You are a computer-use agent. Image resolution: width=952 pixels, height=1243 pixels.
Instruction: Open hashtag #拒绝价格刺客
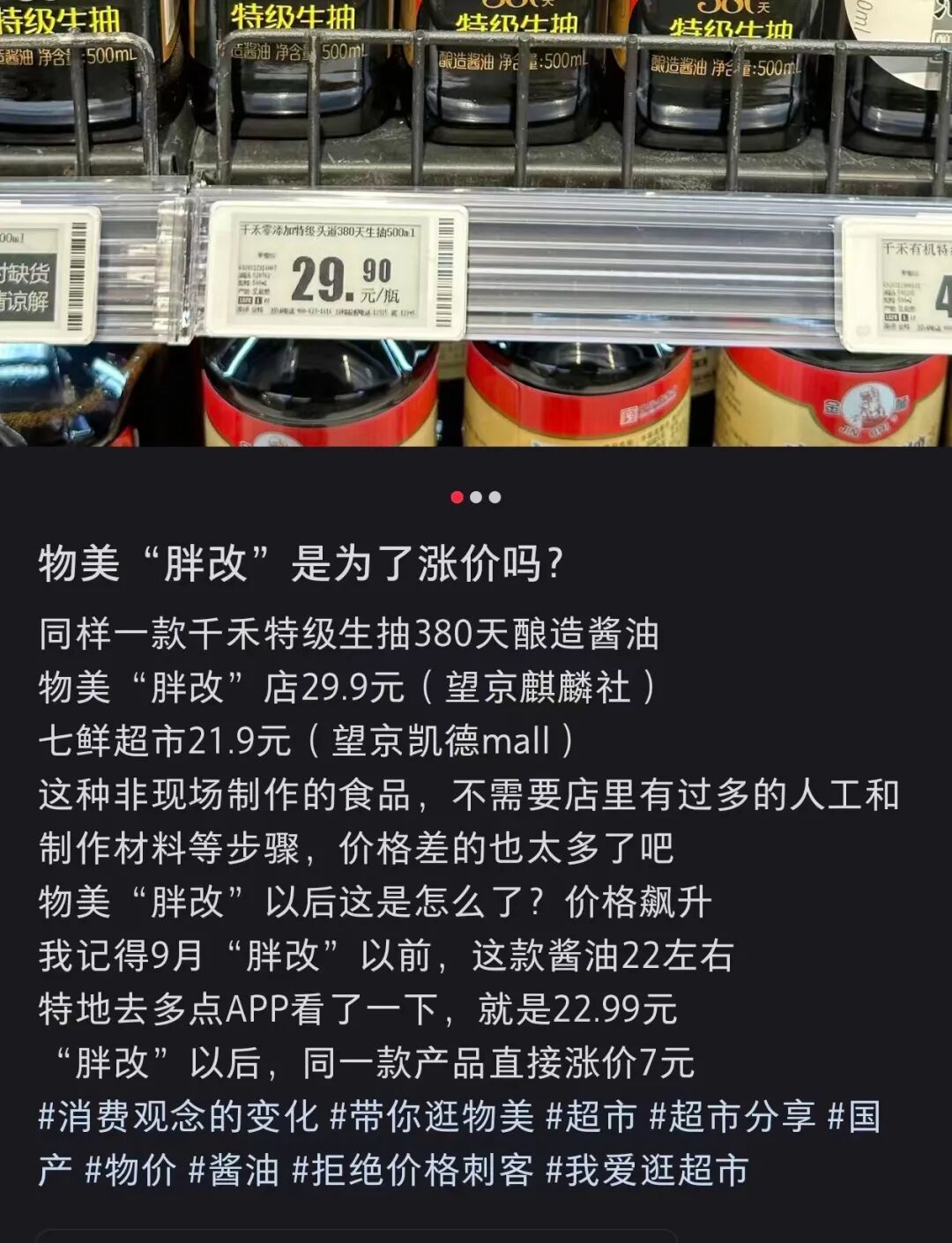pos(413,1171)
